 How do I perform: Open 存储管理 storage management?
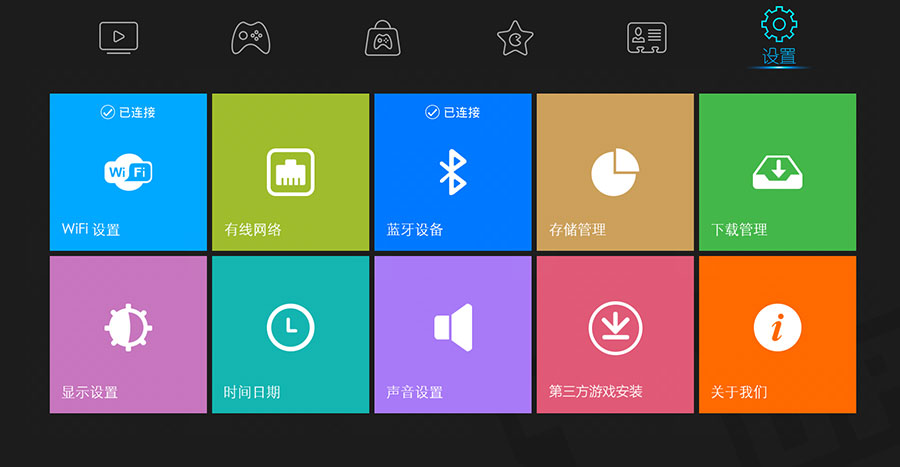click(x=615, y=172)
